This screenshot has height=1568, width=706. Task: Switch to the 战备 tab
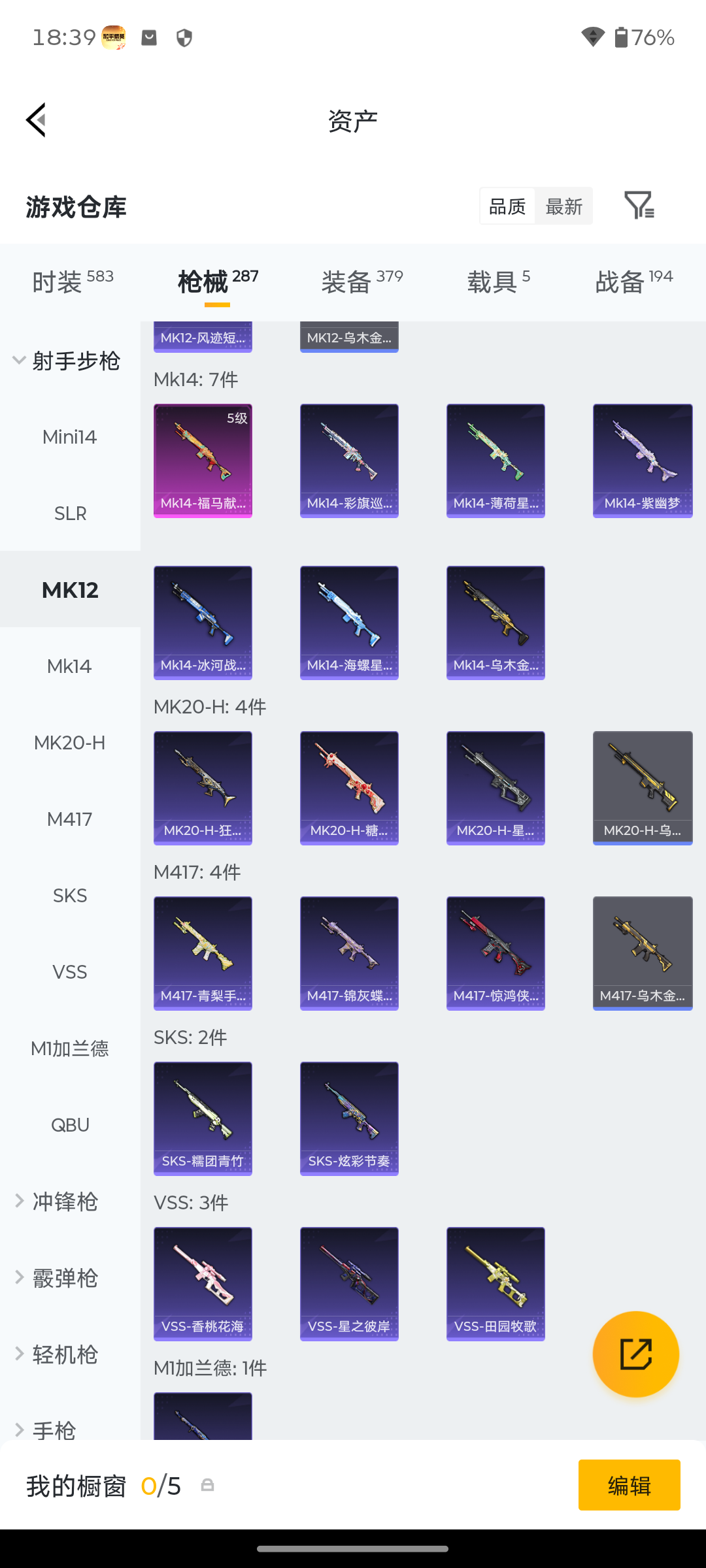633,282
